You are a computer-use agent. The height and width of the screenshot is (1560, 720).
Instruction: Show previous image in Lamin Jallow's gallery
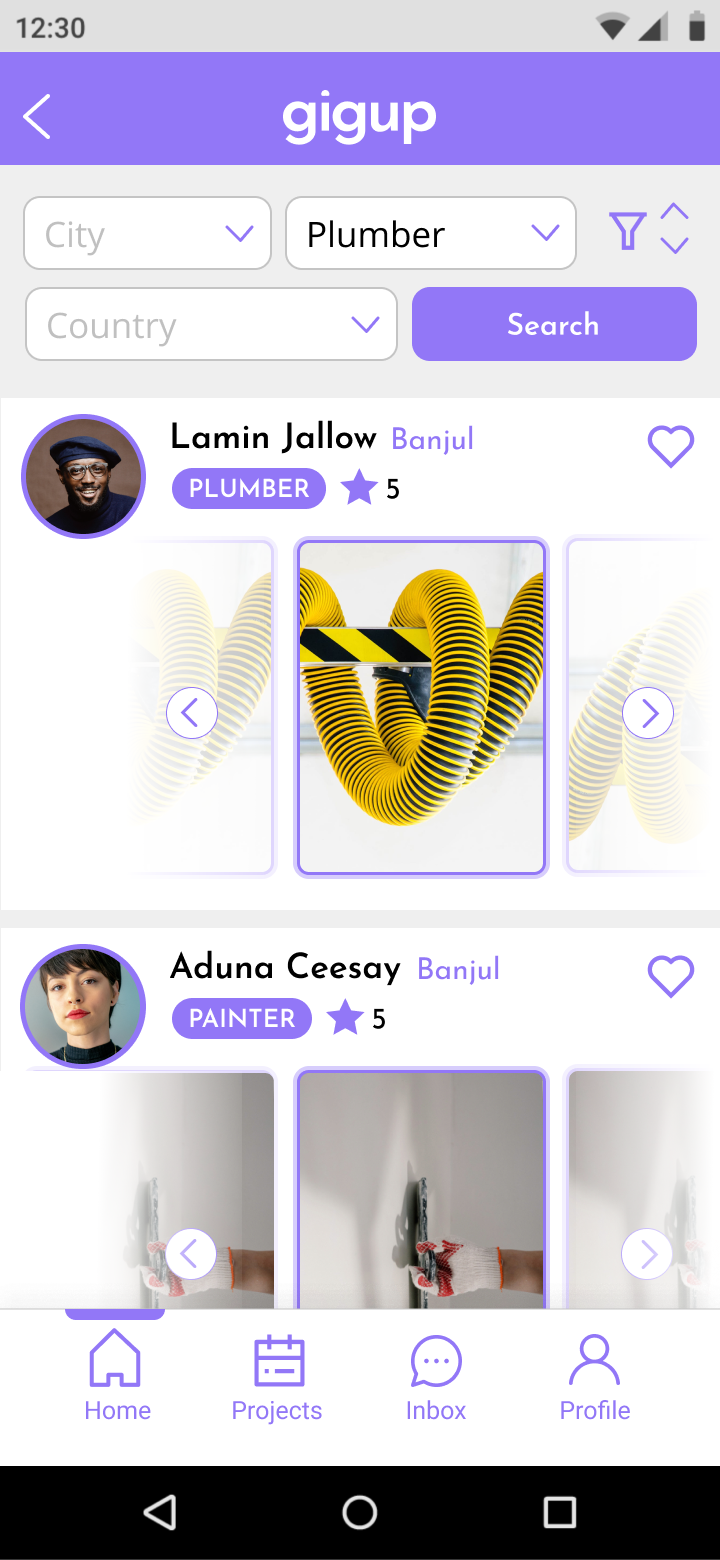click(x=192, y=713)
